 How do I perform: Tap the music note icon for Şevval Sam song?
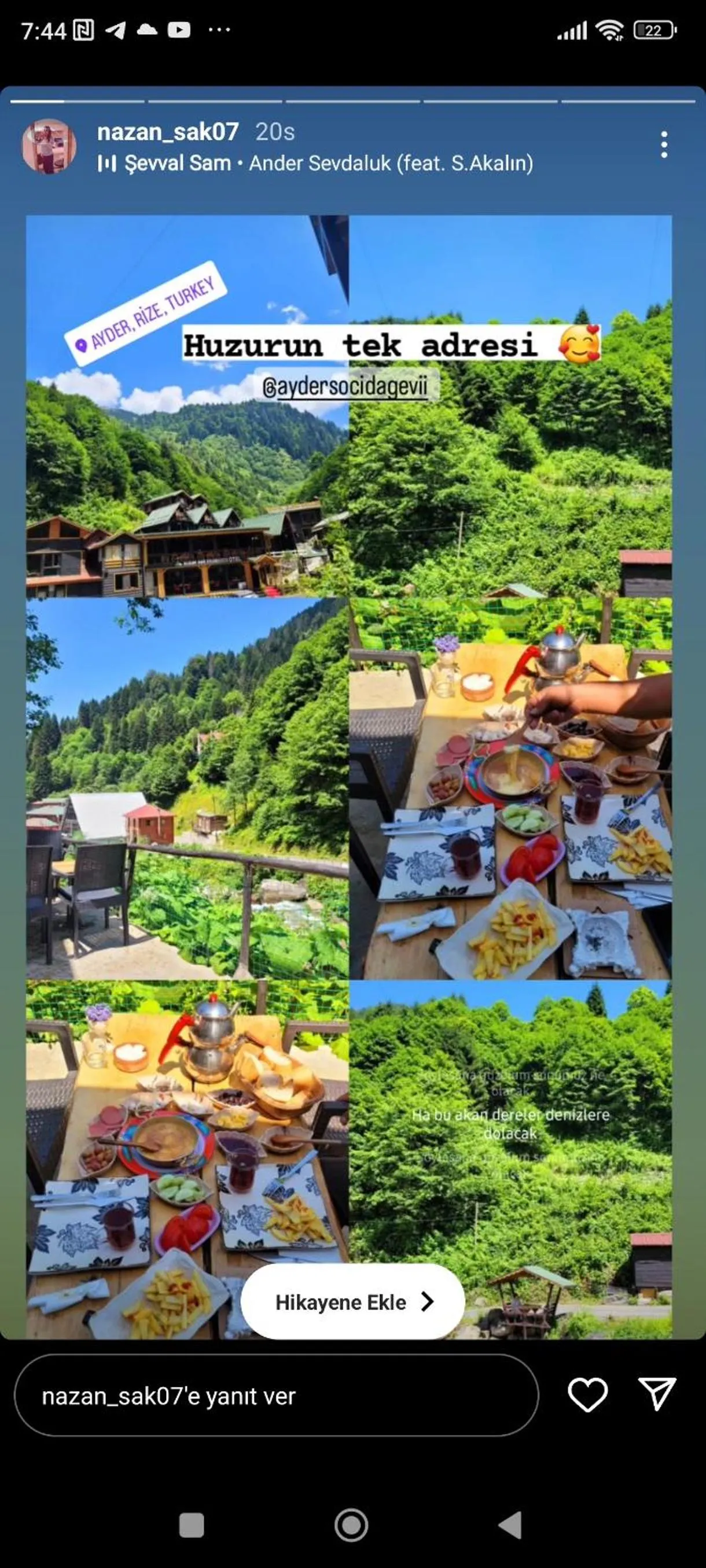tap(107, 163)
